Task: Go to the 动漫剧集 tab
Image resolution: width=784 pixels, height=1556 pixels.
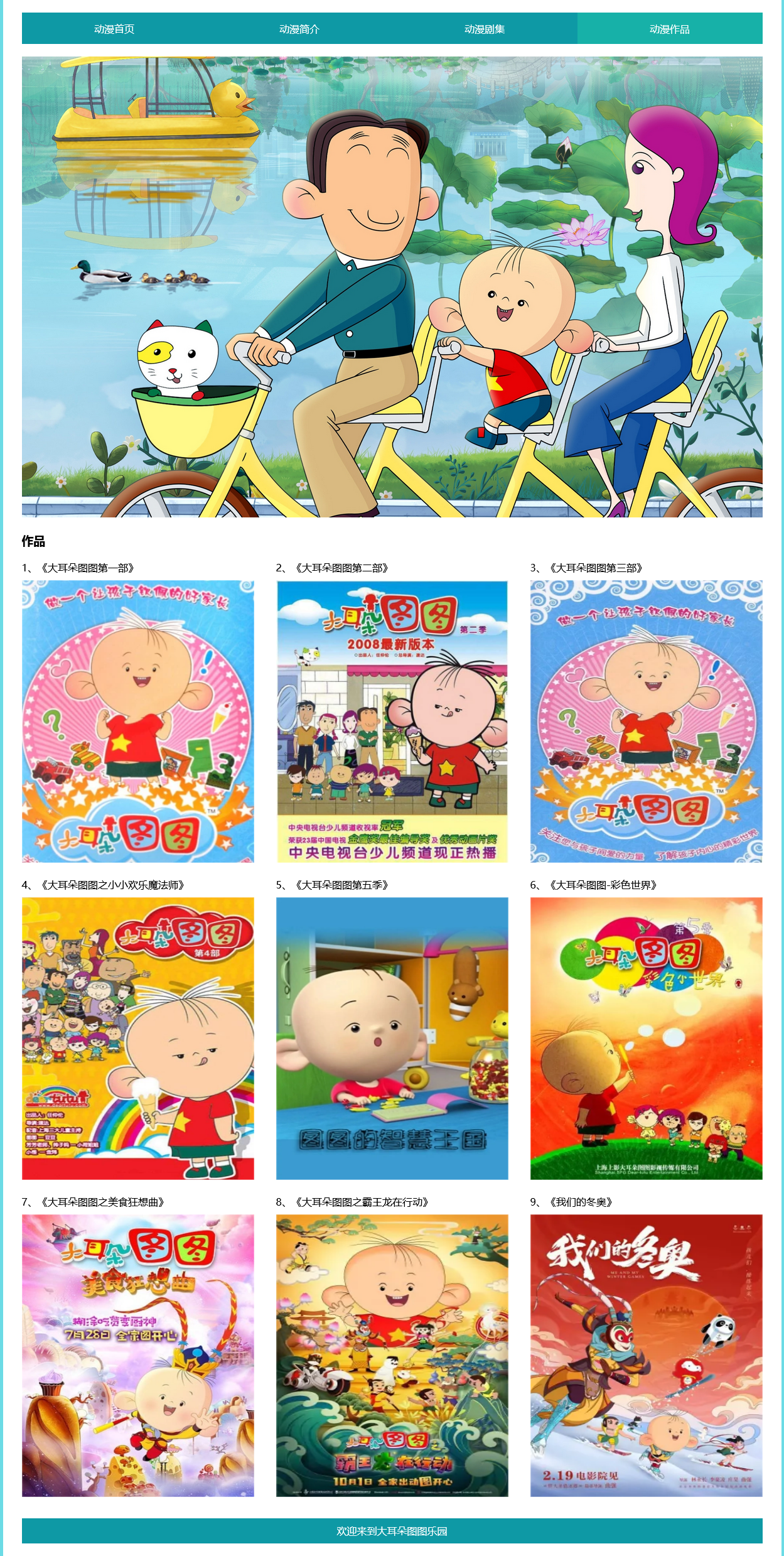Action: click(485, 29)
